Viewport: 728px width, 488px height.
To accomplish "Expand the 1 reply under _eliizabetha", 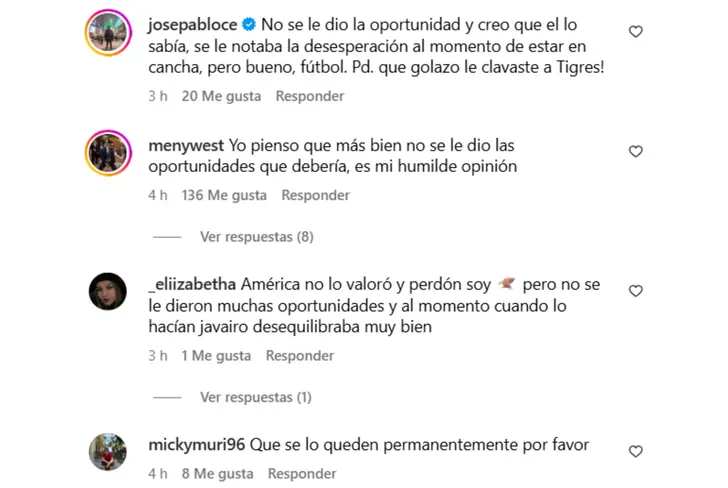I will pos(256,397).
